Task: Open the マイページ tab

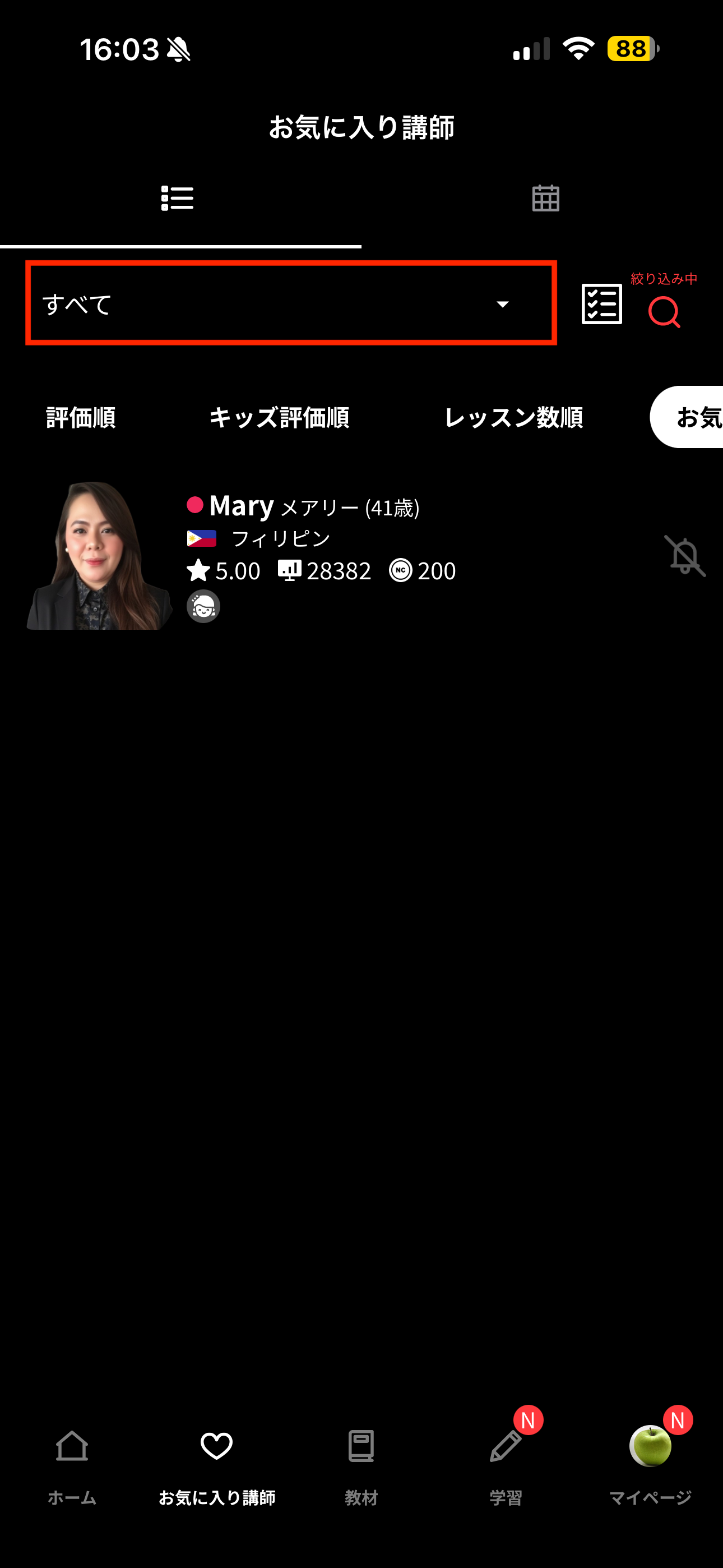Action: pyautogui.click(x=650, y=1463)
